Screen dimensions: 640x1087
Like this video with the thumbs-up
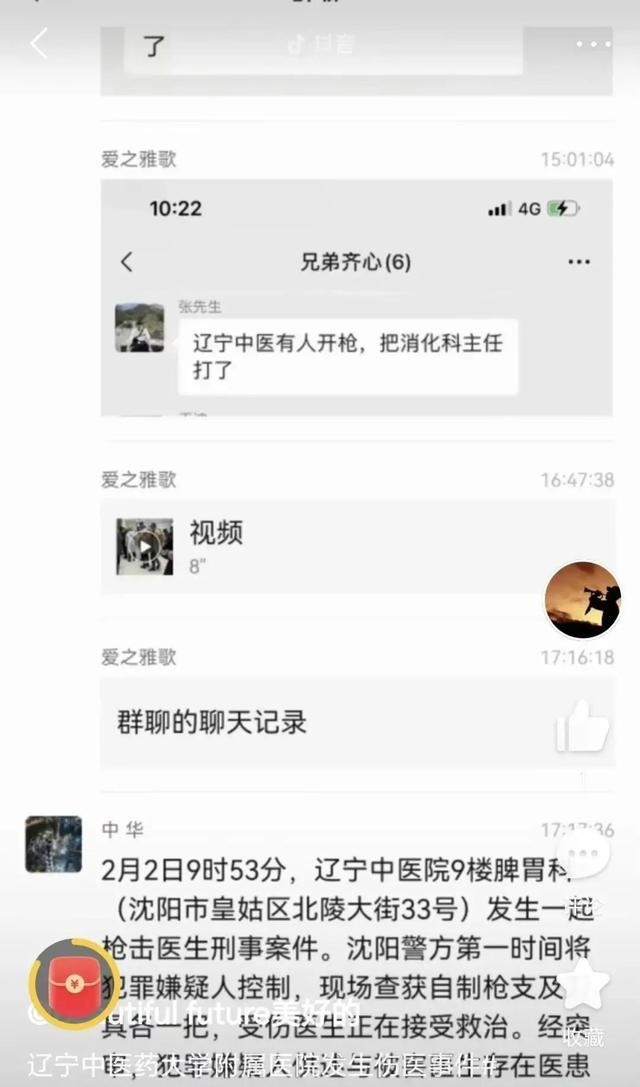[583, 728]
